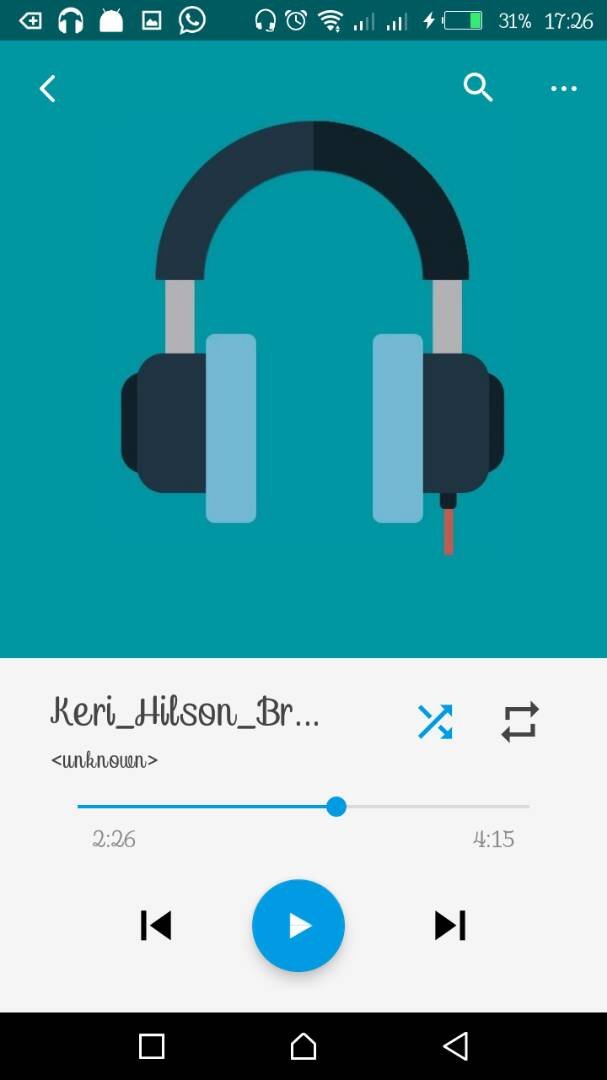Go to the system home screen

(303, 1046)
